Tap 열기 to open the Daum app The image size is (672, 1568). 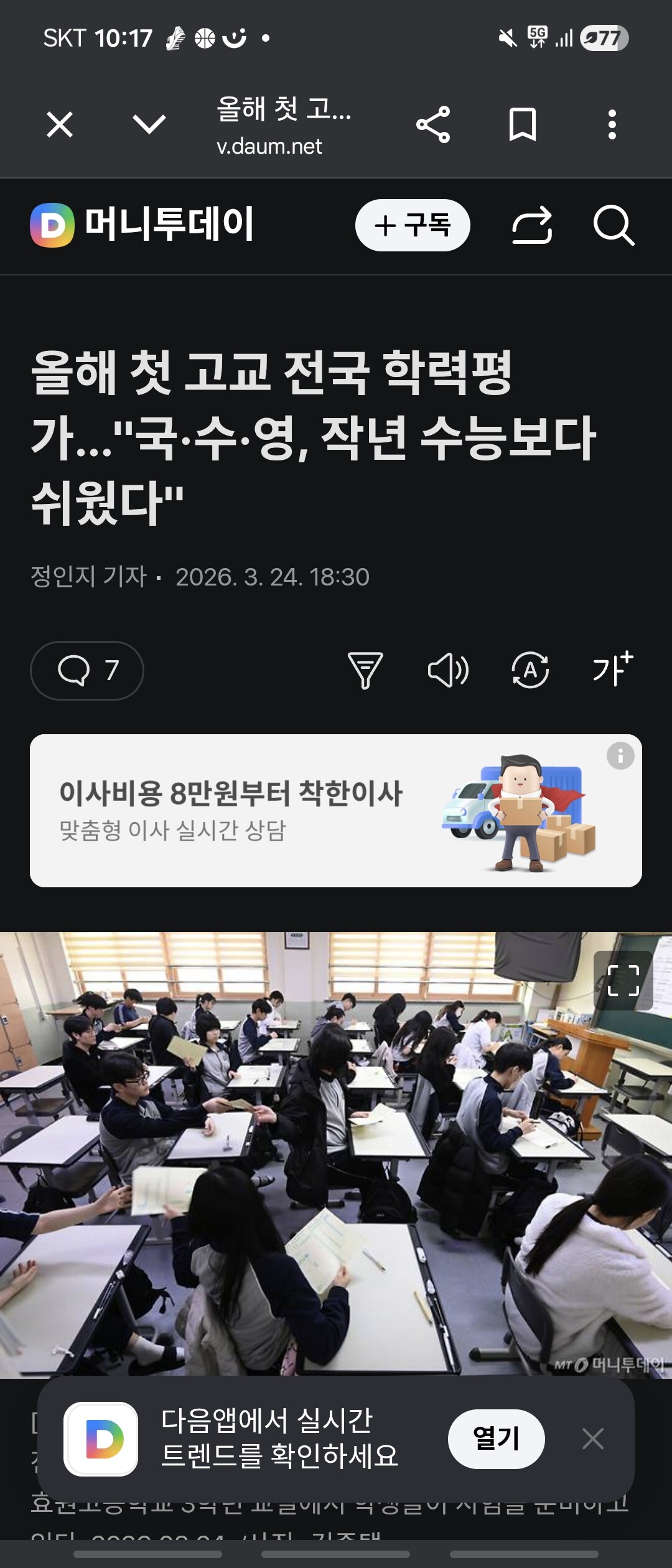click(x=496, y=1439)
